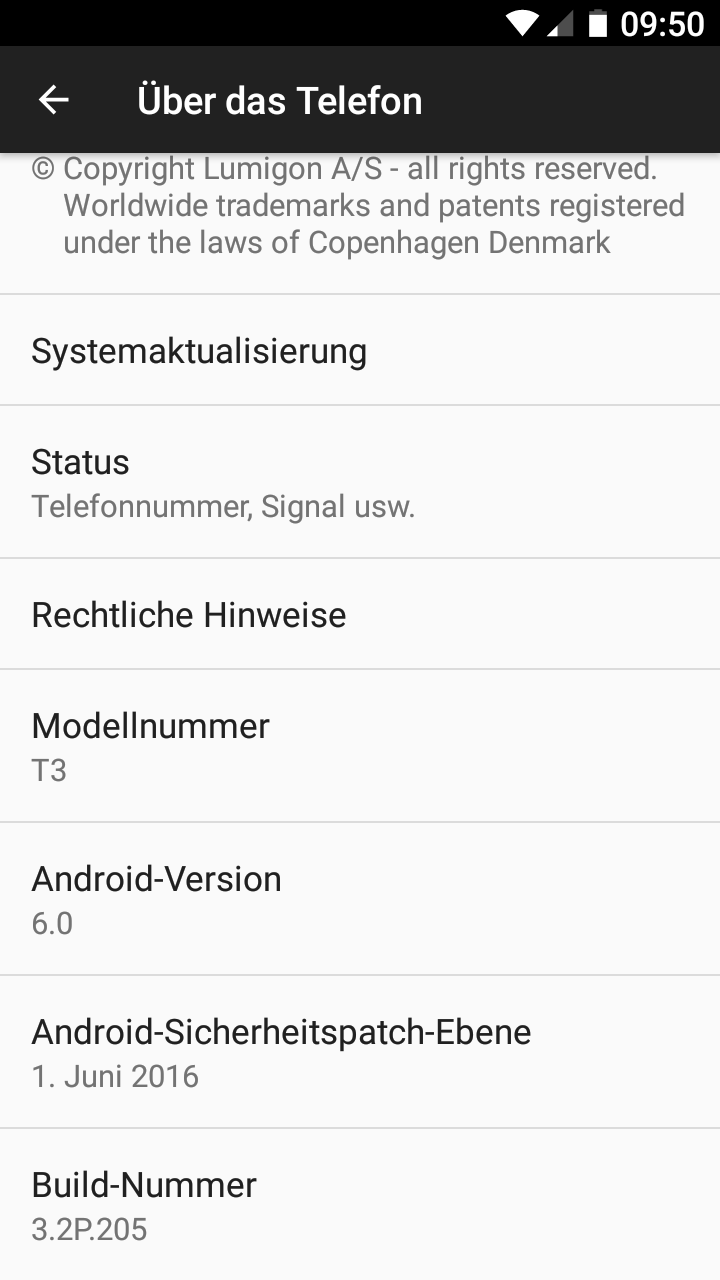Tap the Android-Sicherheitspatch-Ebene row

point(360,1052)
